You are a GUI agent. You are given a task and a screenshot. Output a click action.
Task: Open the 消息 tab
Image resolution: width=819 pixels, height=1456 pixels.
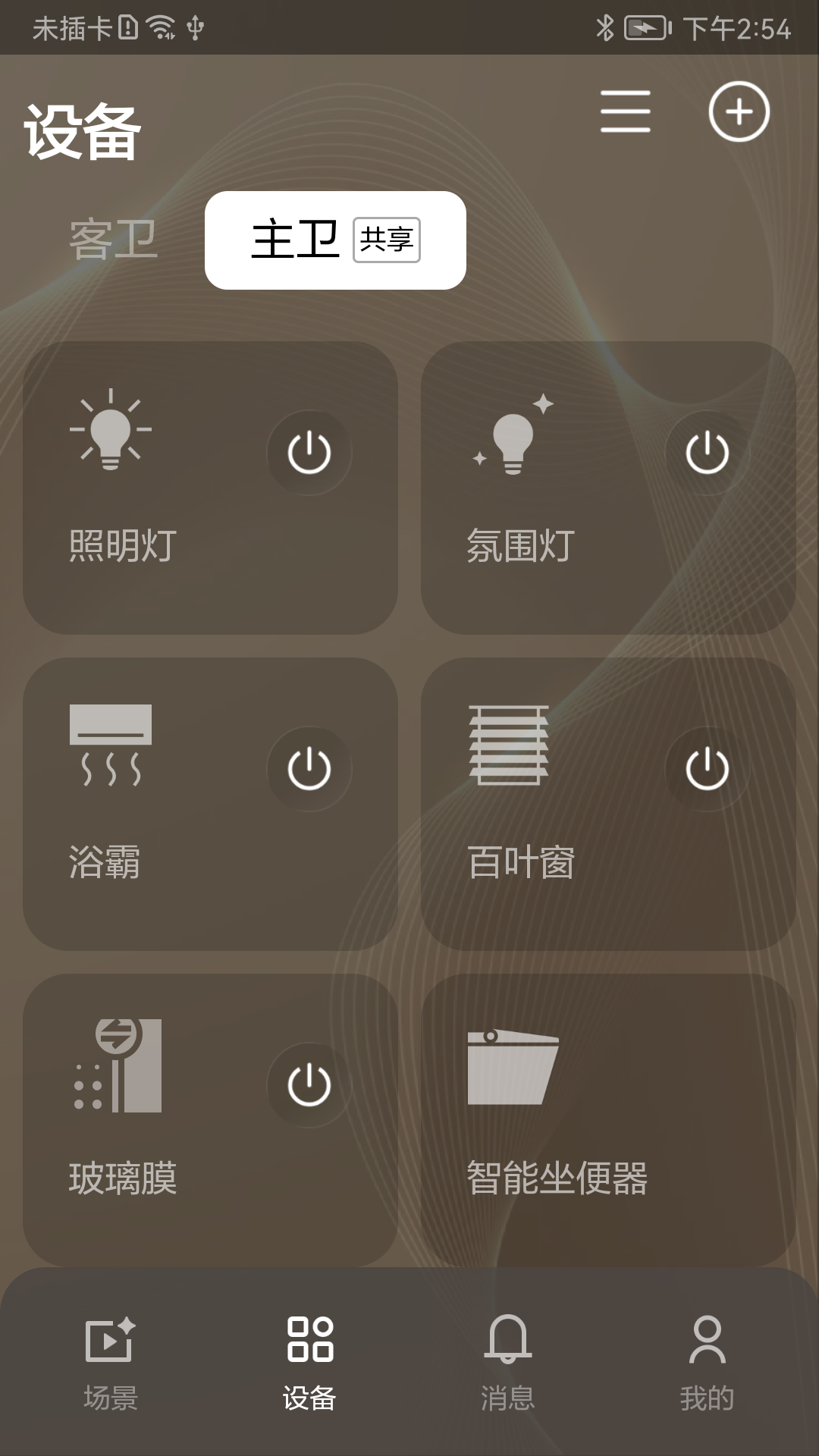tap(507, 1362)
